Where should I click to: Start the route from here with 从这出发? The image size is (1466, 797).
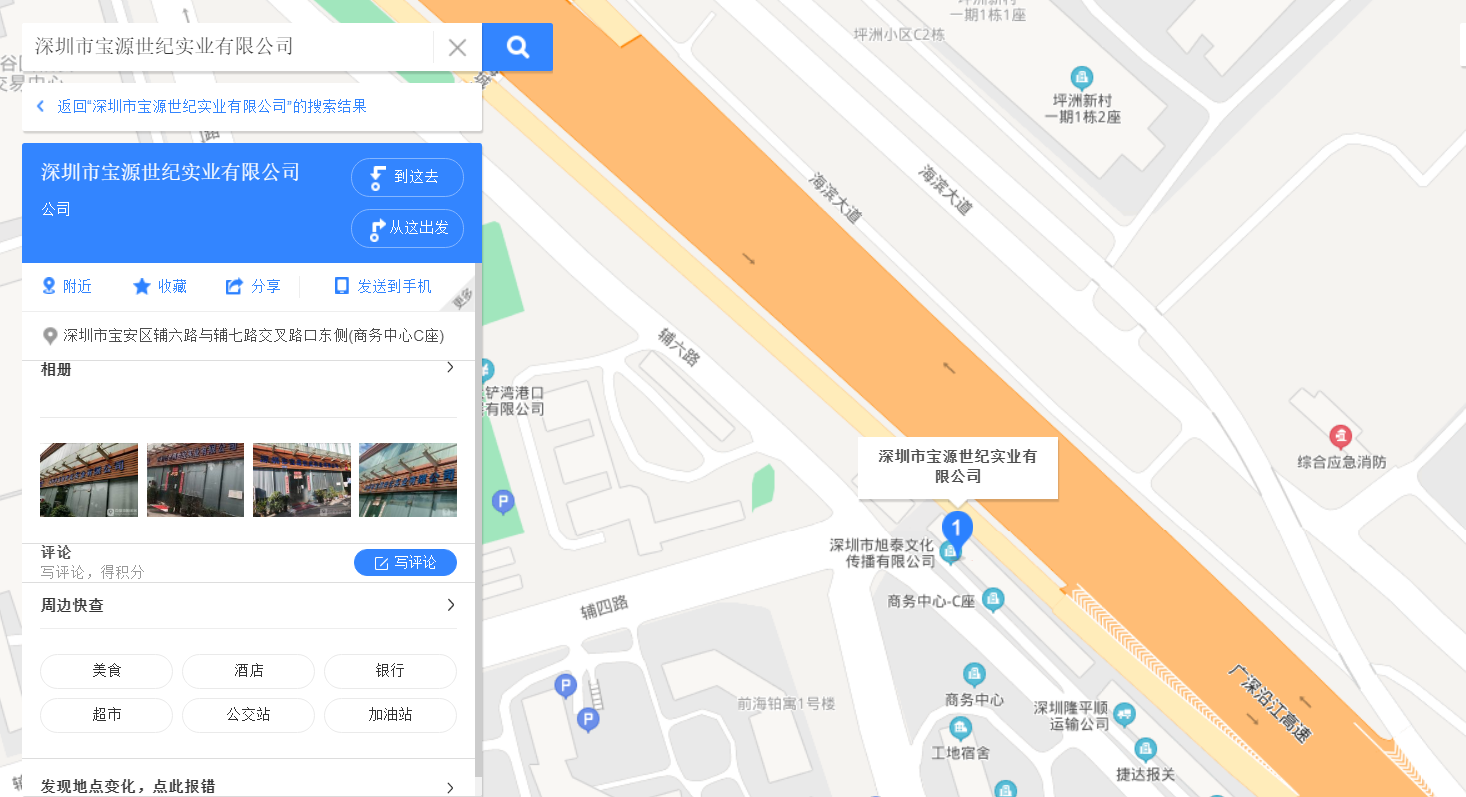click(x=407, y=228)
